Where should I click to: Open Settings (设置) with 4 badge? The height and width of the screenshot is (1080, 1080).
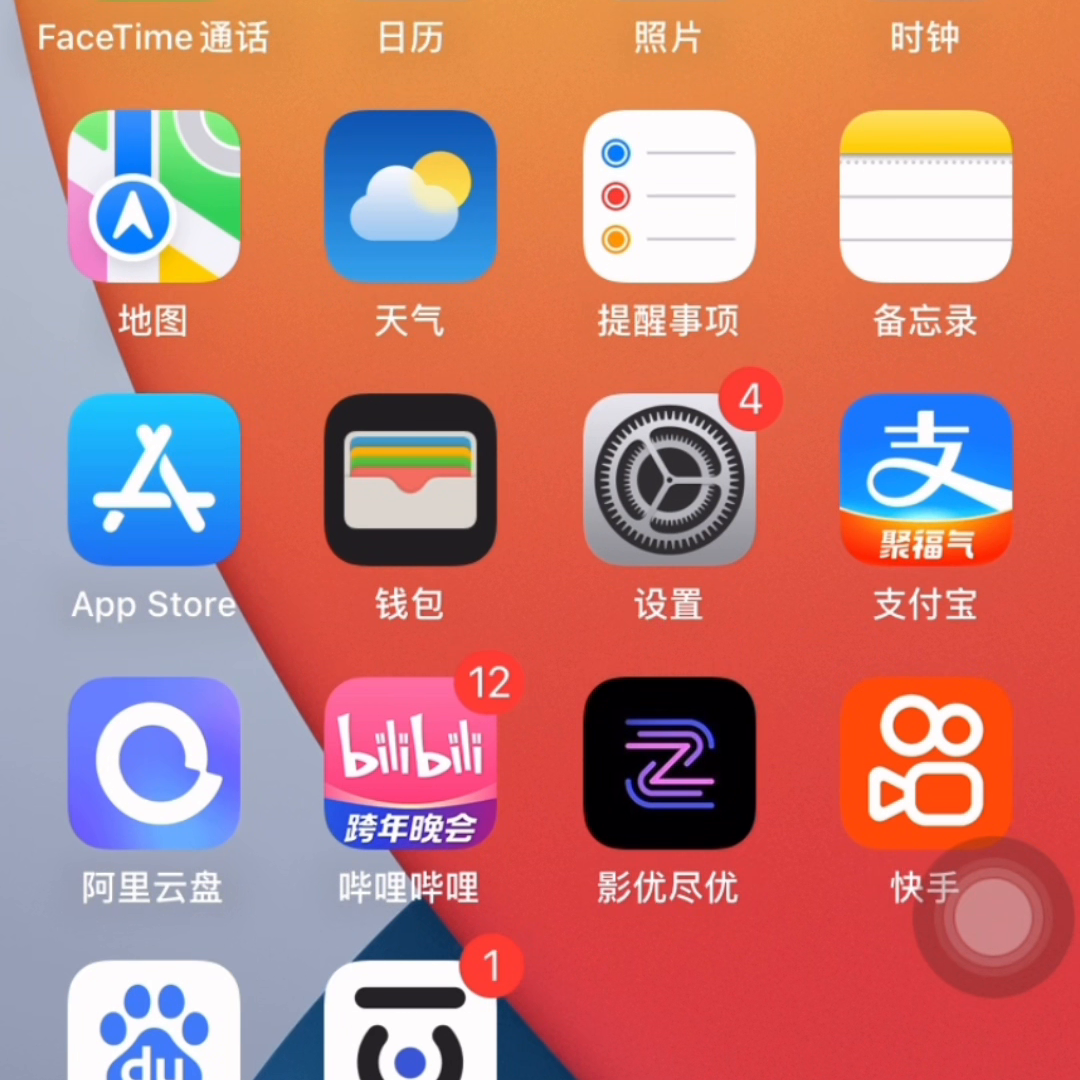click(668, 479)
